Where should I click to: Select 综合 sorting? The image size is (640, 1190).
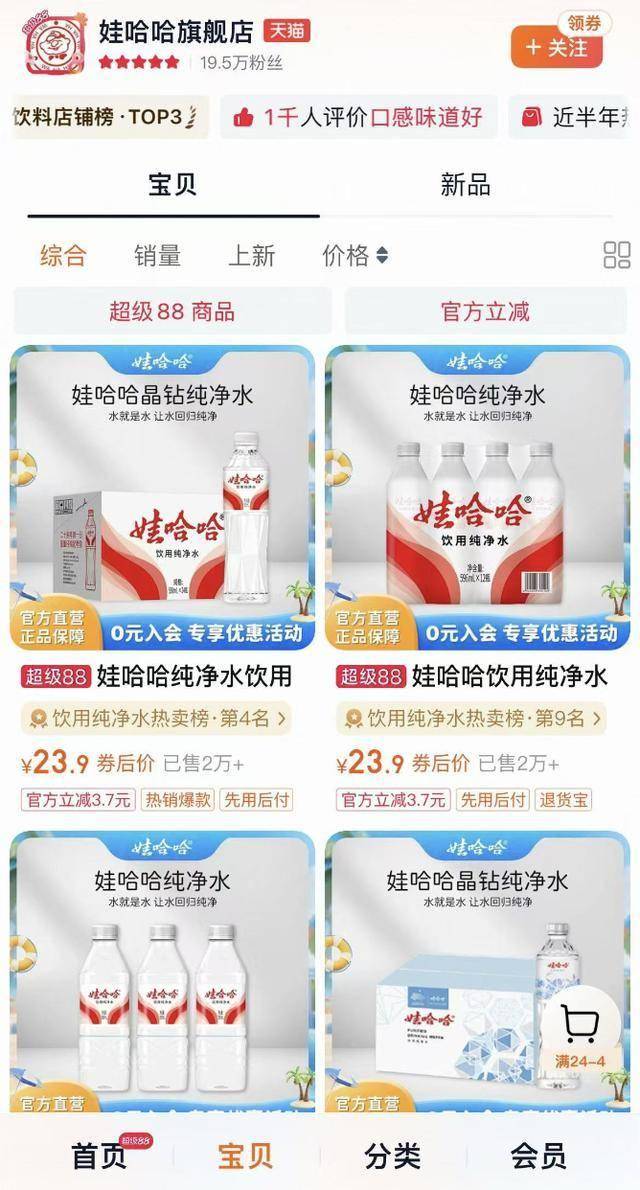pyautogui.click(x=63, y=256)
